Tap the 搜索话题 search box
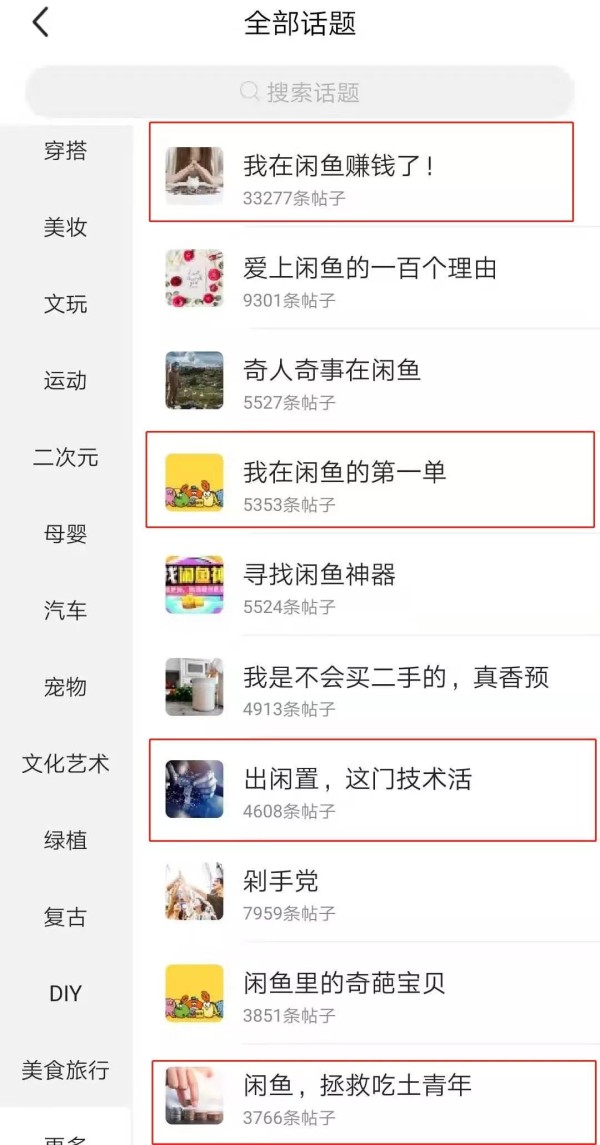This screenshot has width=600, height=1145. point(300,93)
